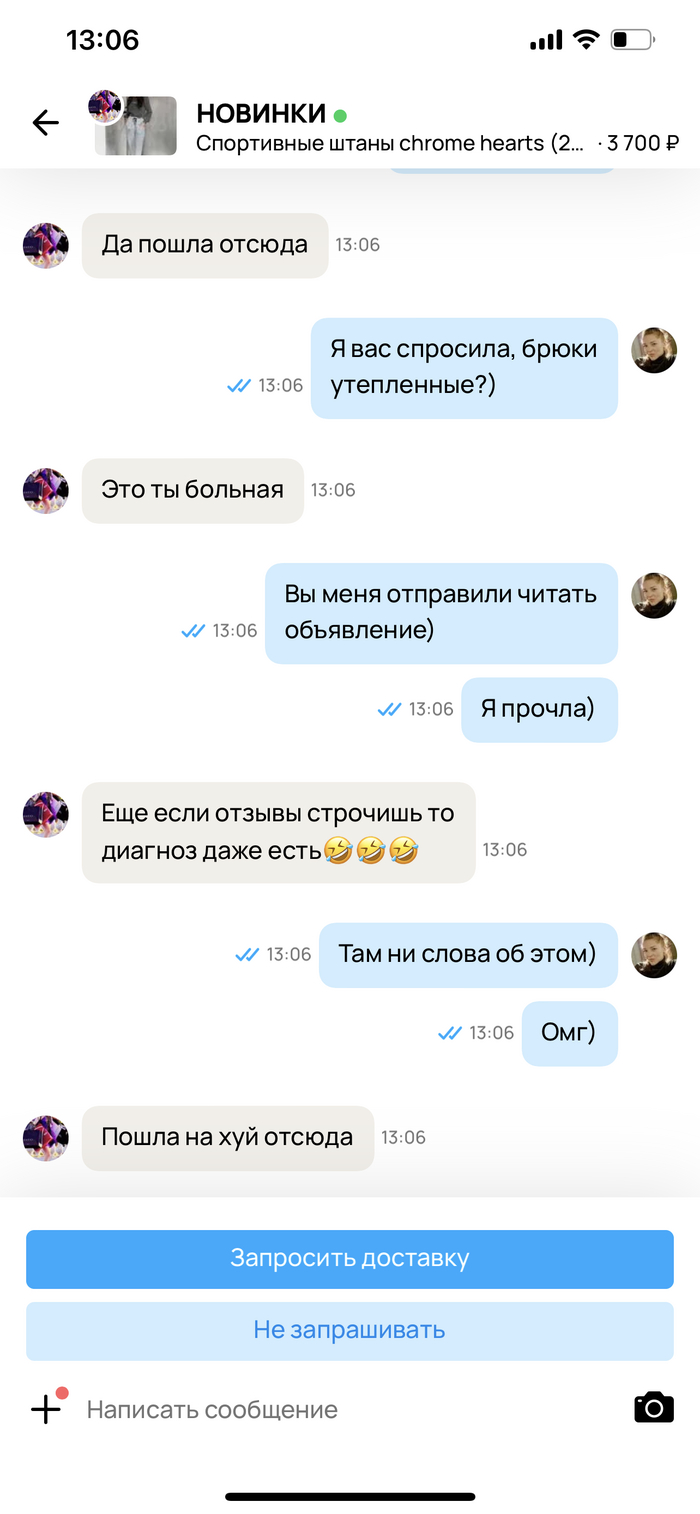Viewport: 700px width, 1514px height.
Task: Go back using the arrow icon
Action: (x=46, y=123)
